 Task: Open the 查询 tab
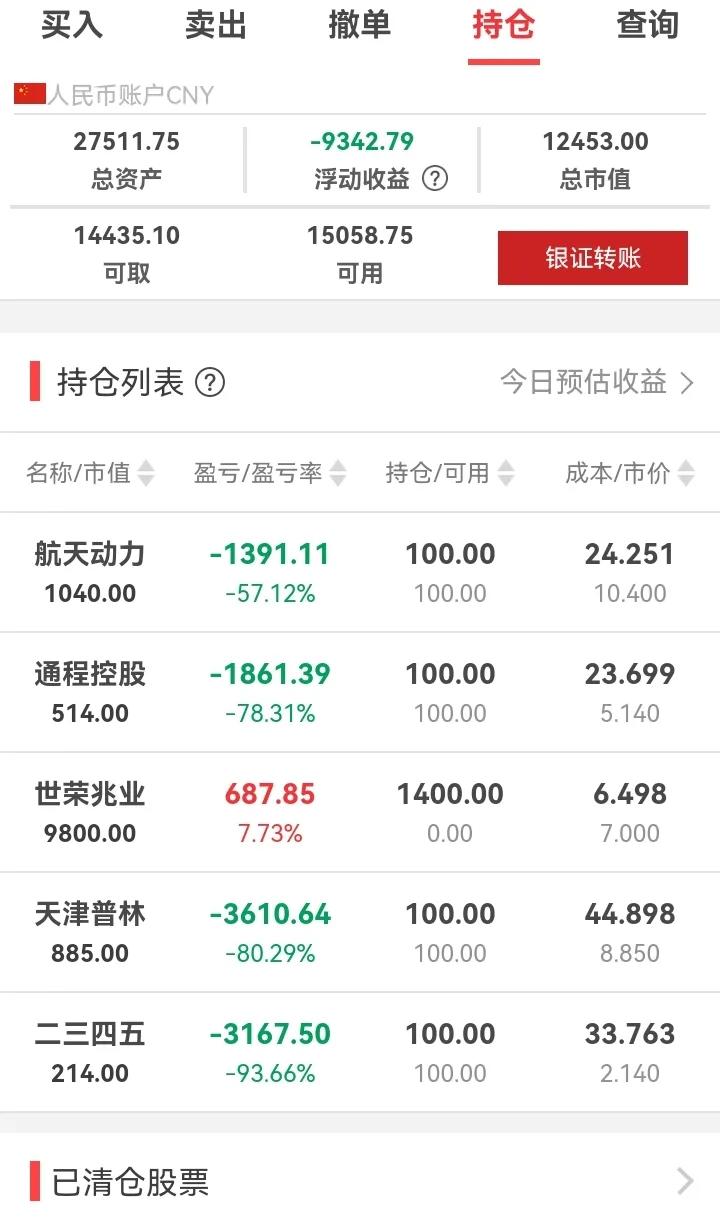pos(648,27)
